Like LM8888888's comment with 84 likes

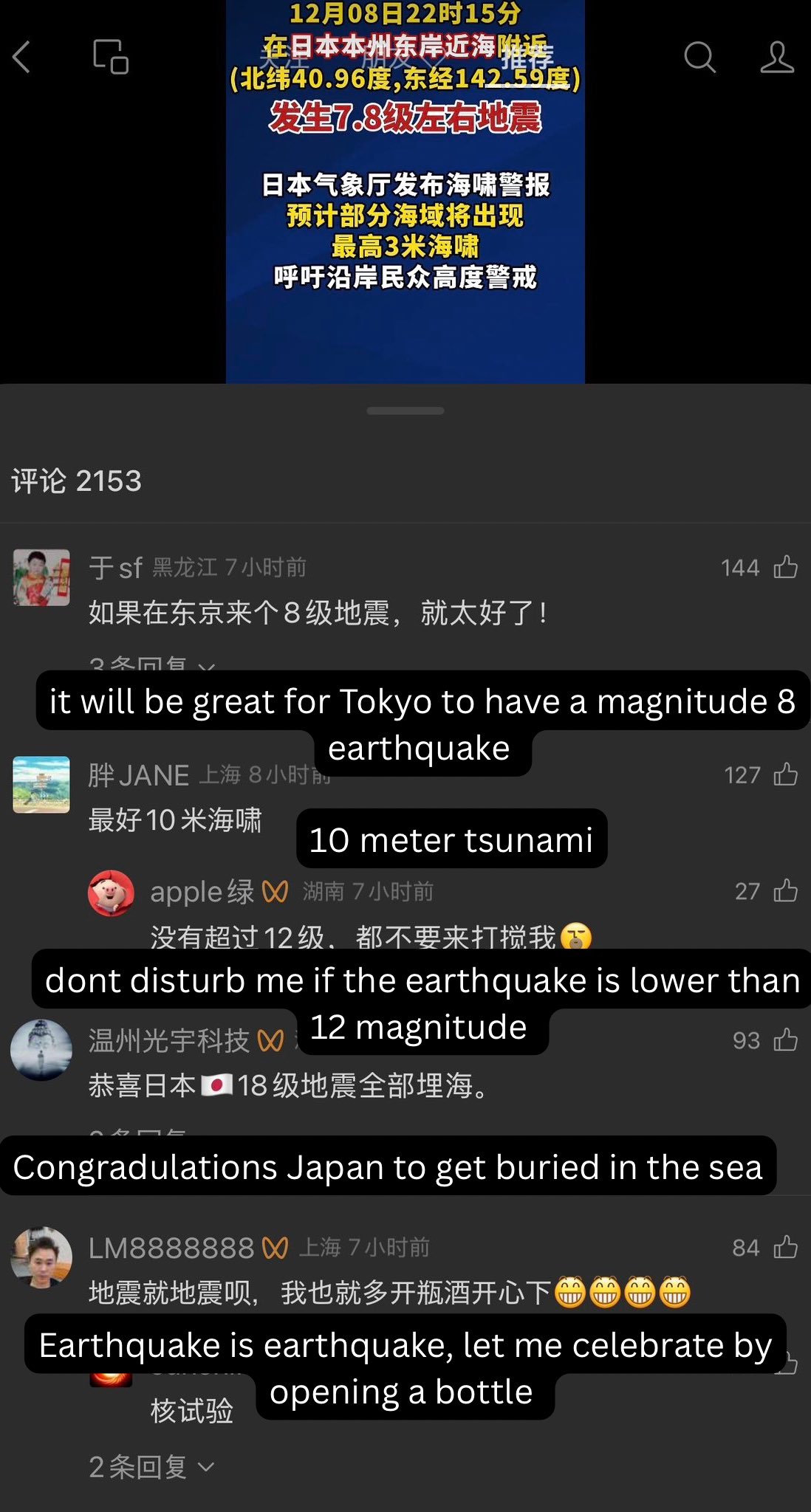[785, 1247]
